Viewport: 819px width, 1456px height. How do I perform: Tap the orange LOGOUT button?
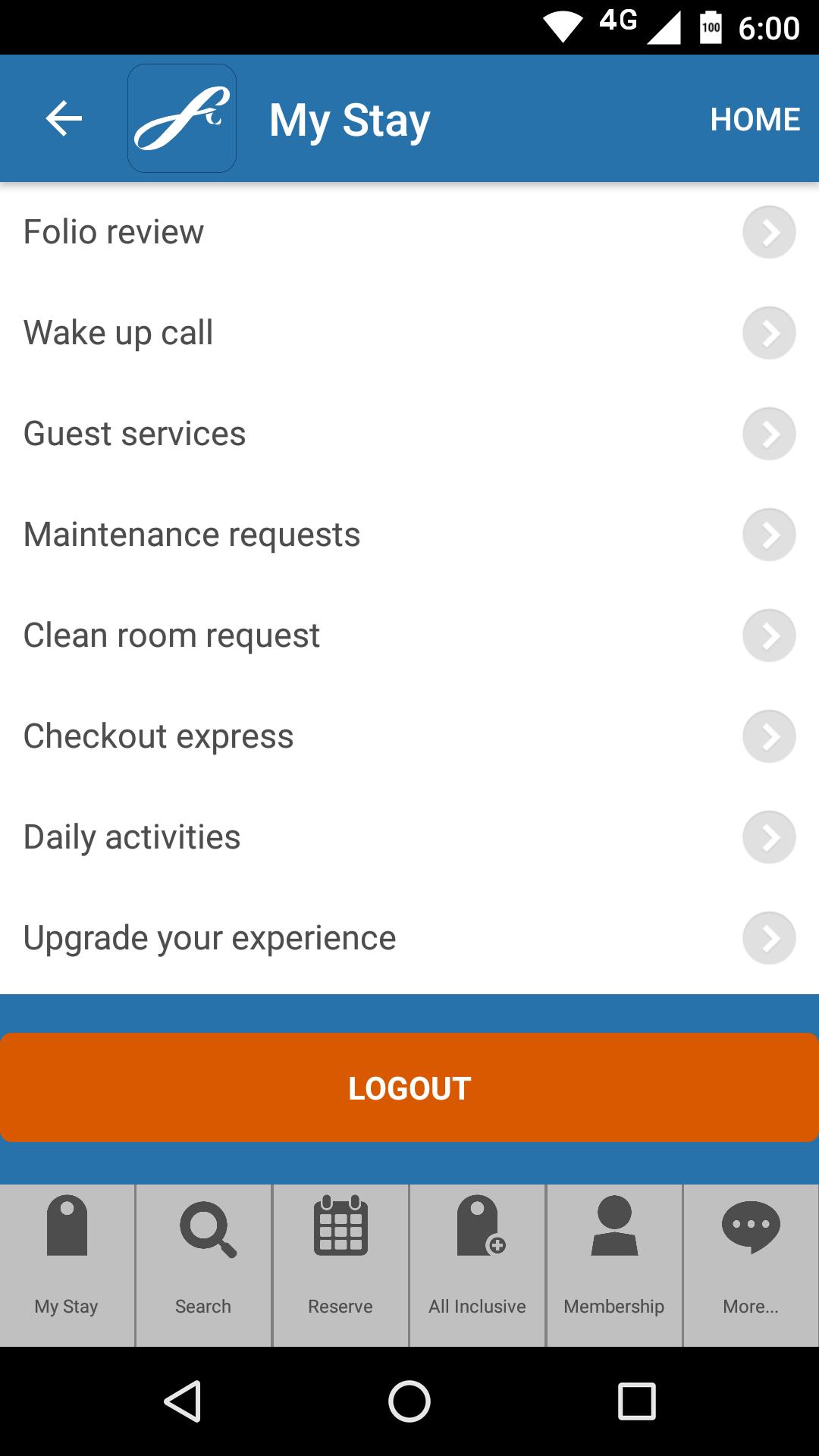409,1087
